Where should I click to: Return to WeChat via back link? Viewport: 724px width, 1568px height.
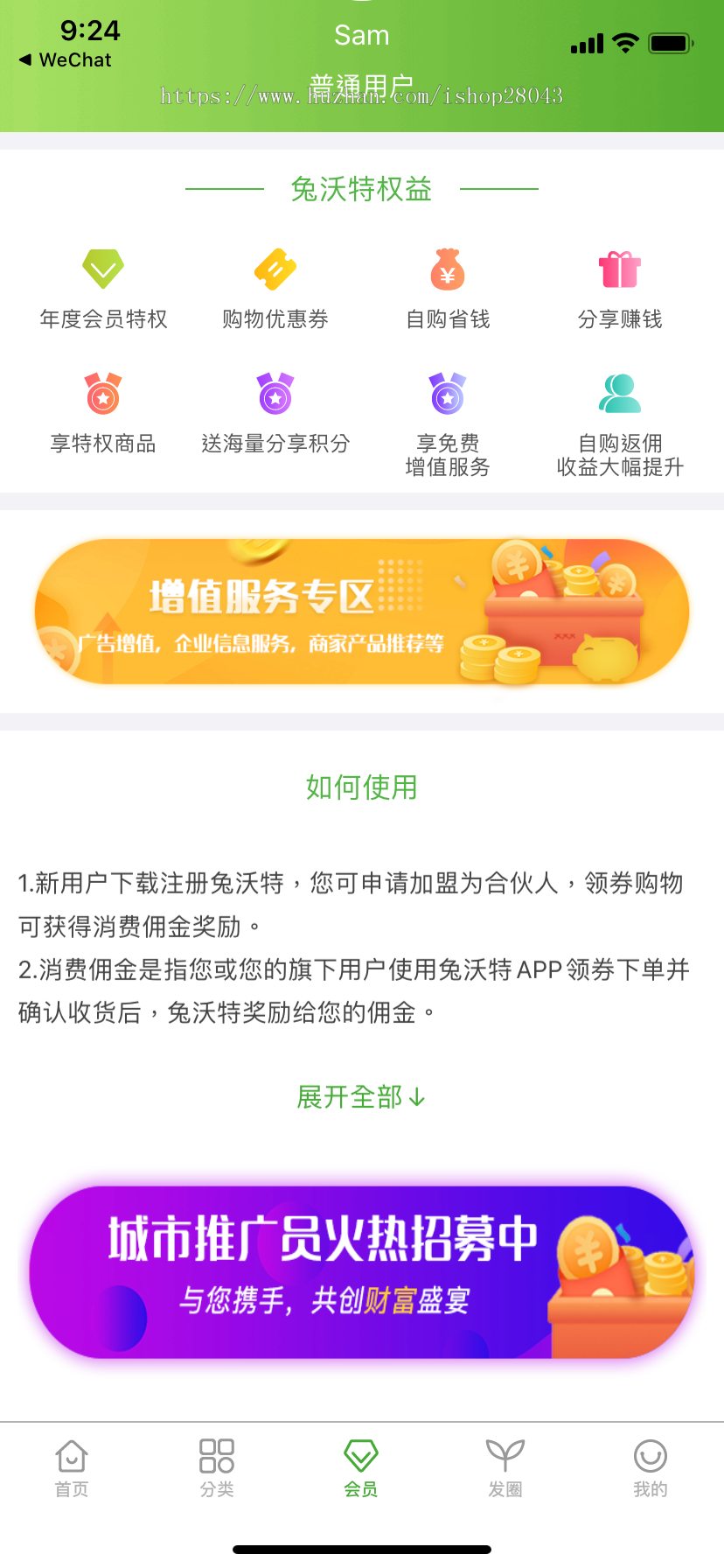(66, 60)
